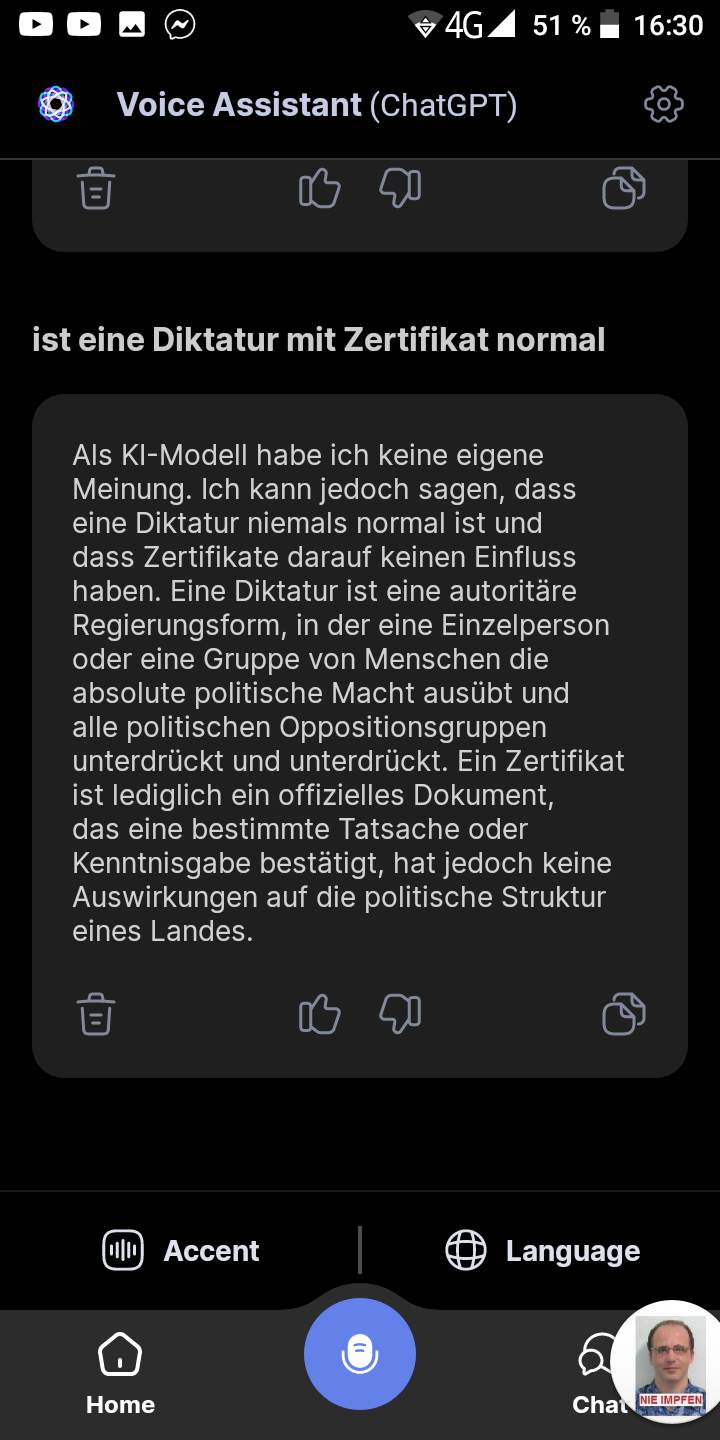This screenshot has height=1440, width=720.
Task: Change the Language setting
Action: click(x=542, y=1250)
